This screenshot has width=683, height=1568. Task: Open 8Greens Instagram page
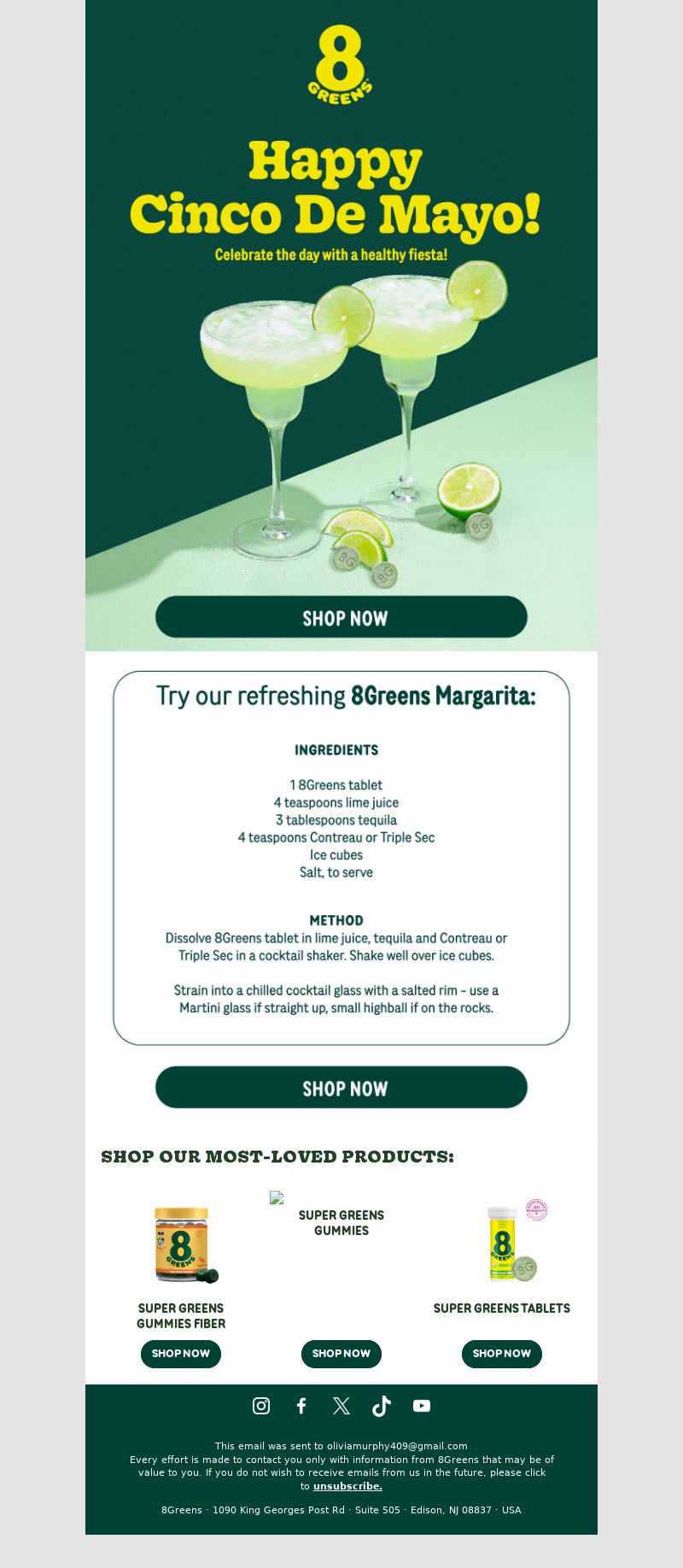[x=261, y=1406]
